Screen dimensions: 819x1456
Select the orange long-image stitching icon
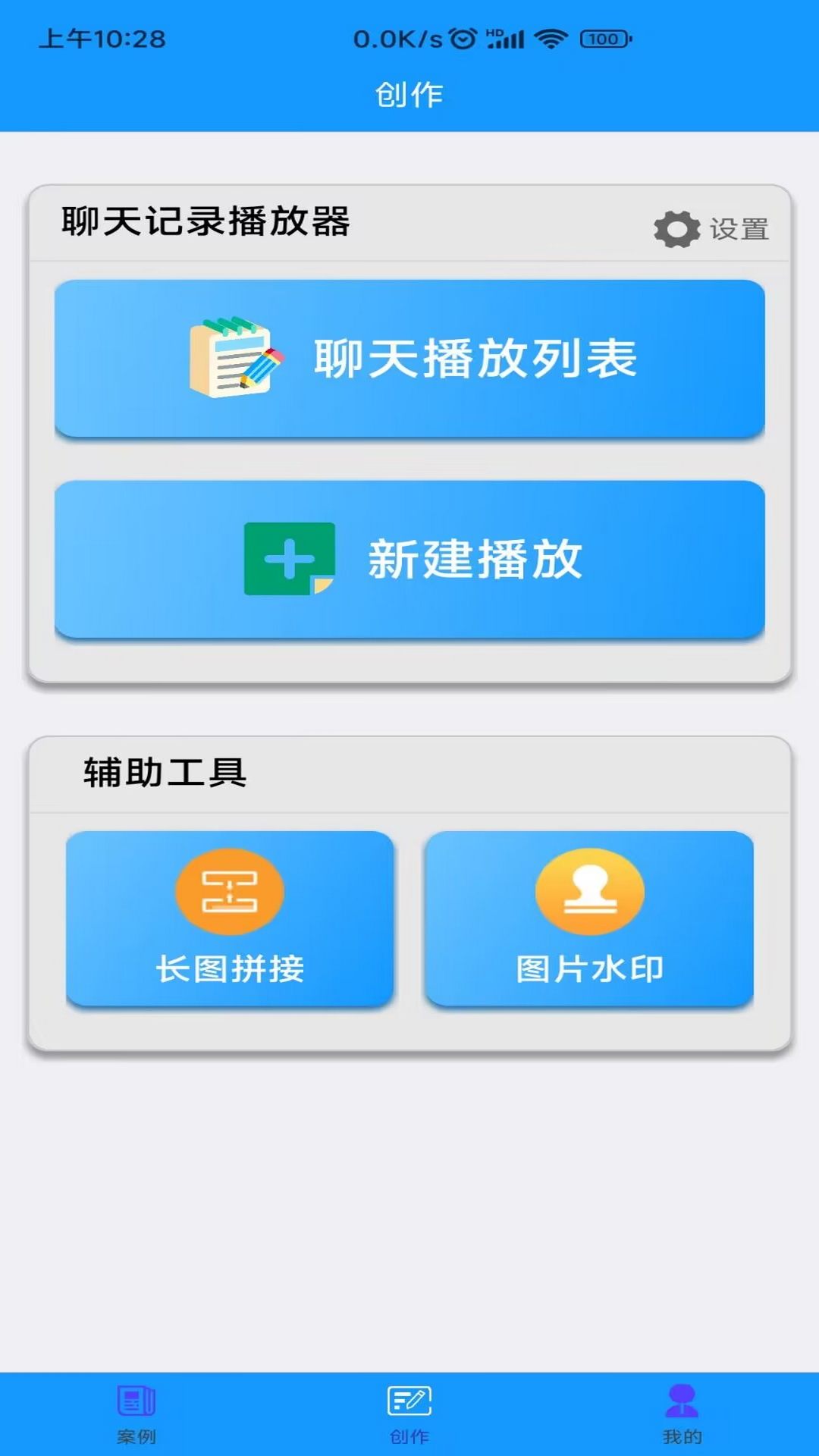(x=230, y=893)
